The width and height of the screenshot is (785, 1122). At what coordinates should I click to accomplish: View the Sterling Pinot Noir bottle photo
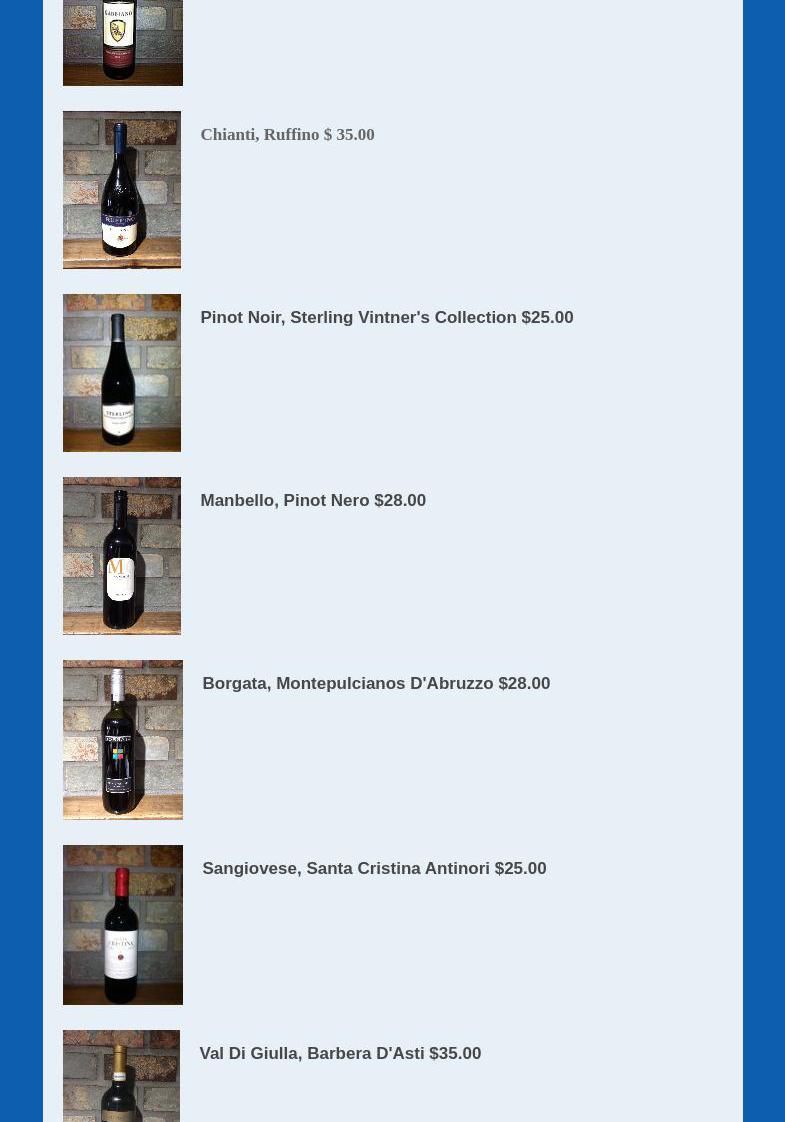click(x=121, y=373)
